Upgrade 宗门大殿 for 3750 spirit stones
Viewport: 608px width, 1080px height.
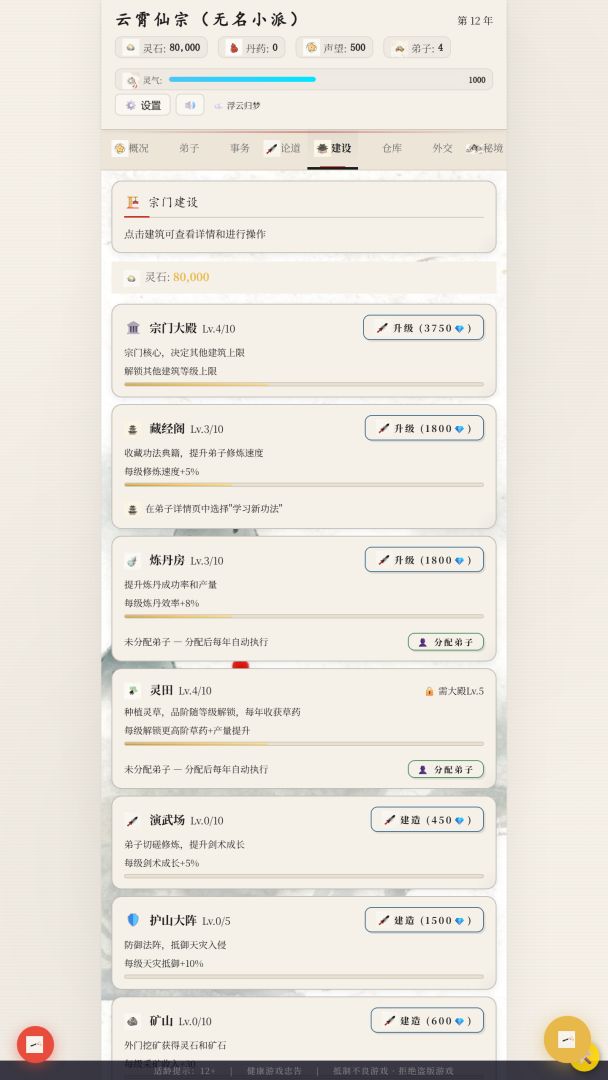[x=423, y=328]
